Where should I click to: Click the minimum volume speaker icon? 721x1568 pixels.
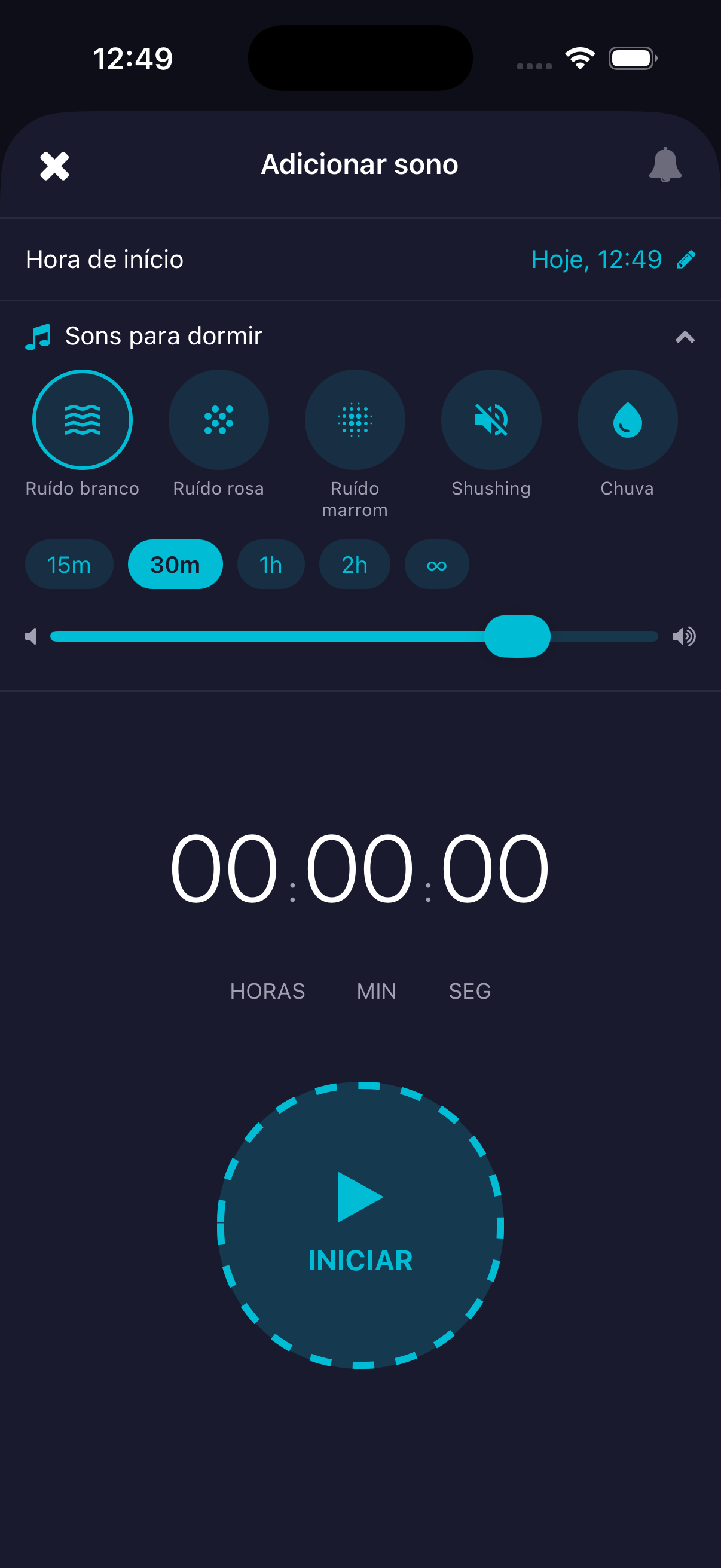point(30,636)
